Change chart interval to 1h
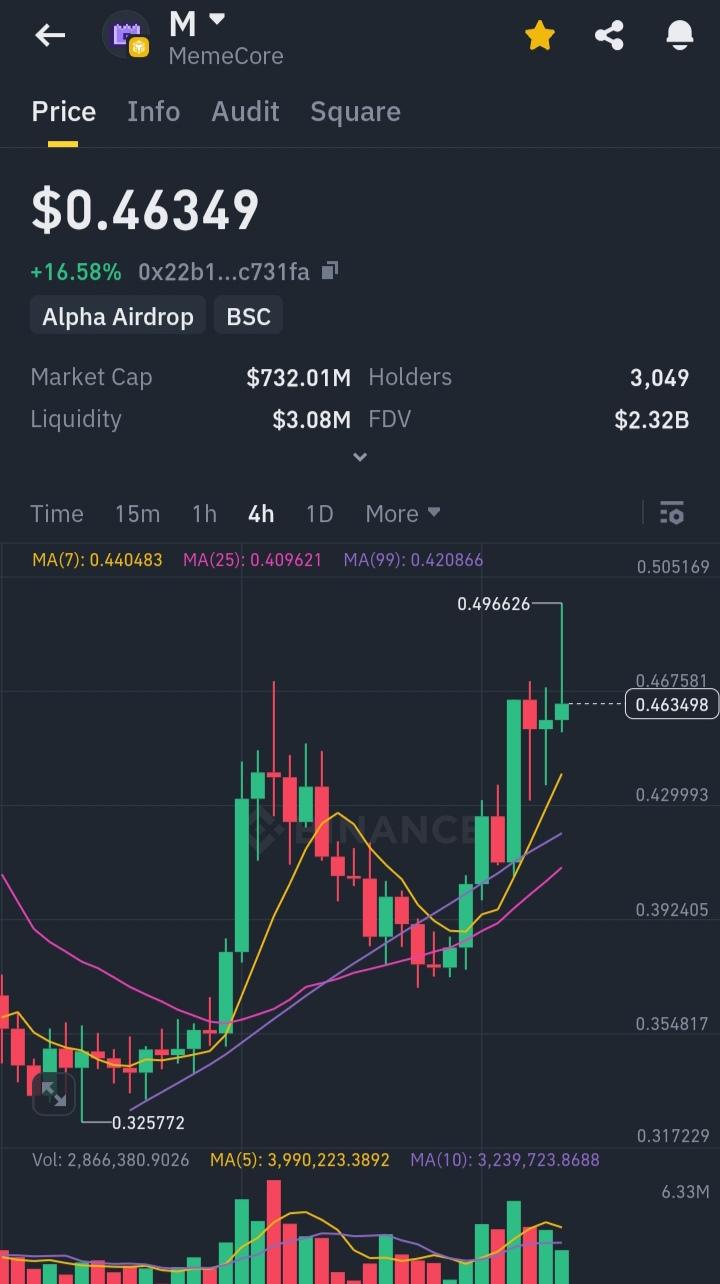The image size is (720, 1284). pos(204,514)
